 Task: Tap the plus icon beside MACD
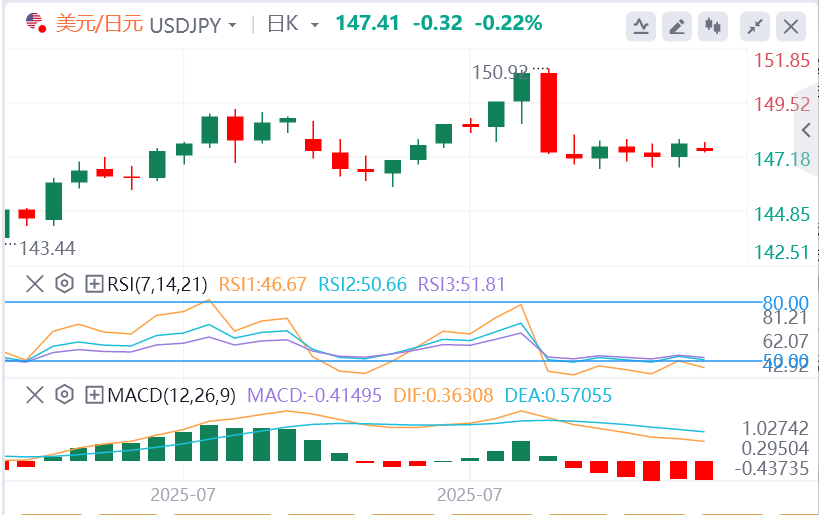point(95,395)
